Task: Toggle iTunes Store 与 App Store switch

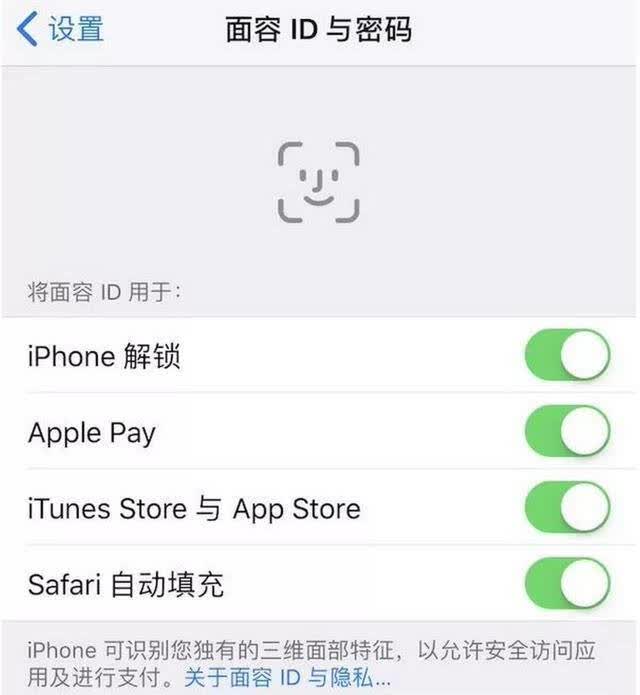Action: tap(567, 508)
